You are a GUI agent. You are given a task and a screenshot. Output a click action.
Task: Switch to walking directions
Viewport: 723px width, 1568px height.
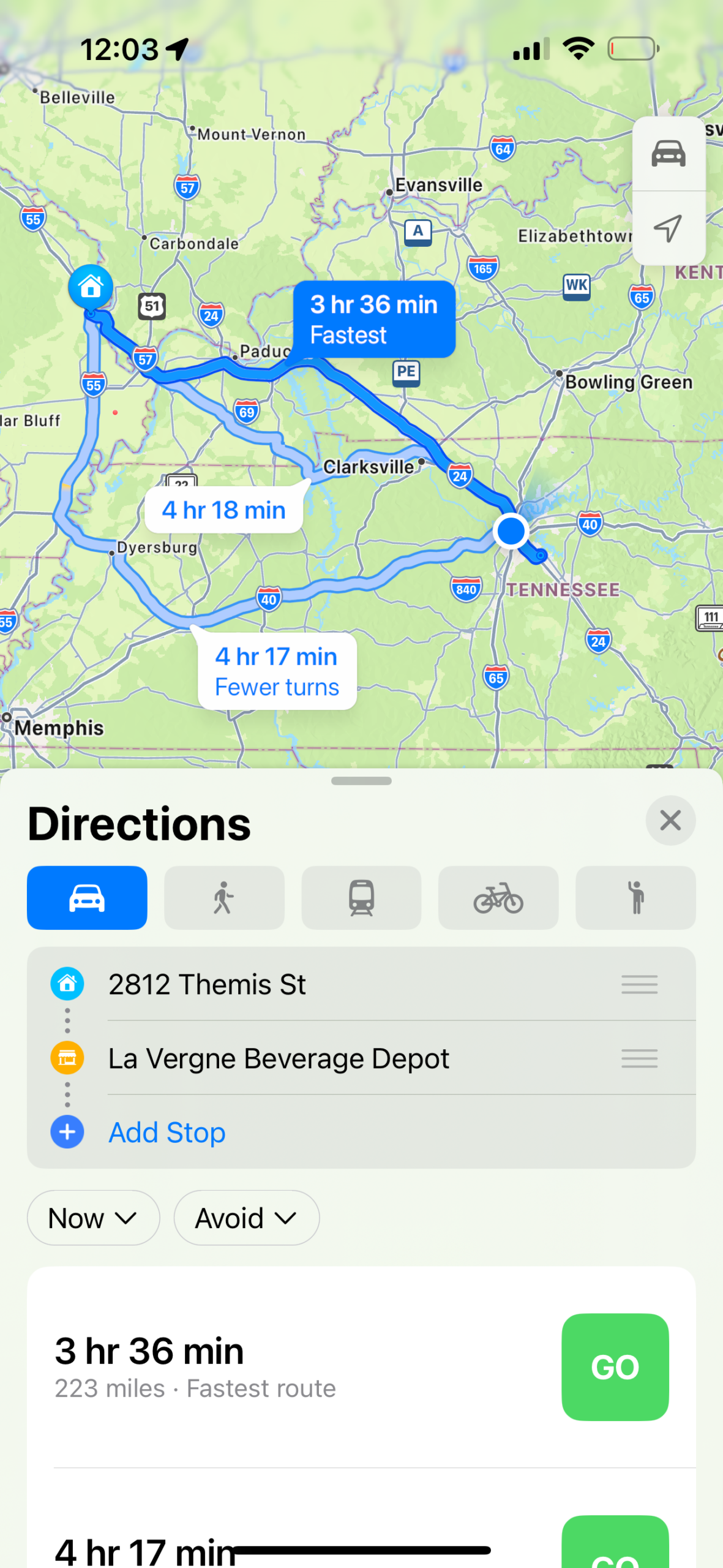224,897
